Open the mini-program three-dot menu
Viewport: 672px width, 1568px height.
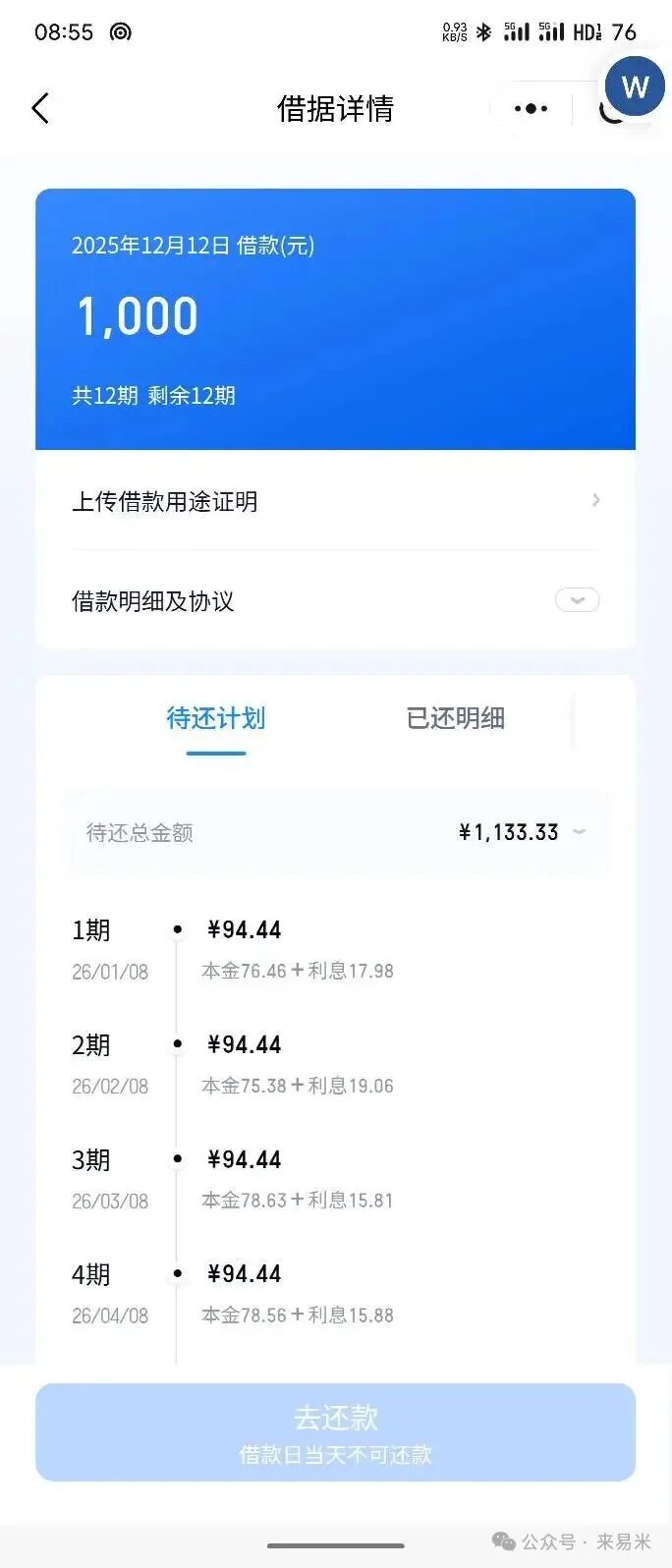coord(532,109)
